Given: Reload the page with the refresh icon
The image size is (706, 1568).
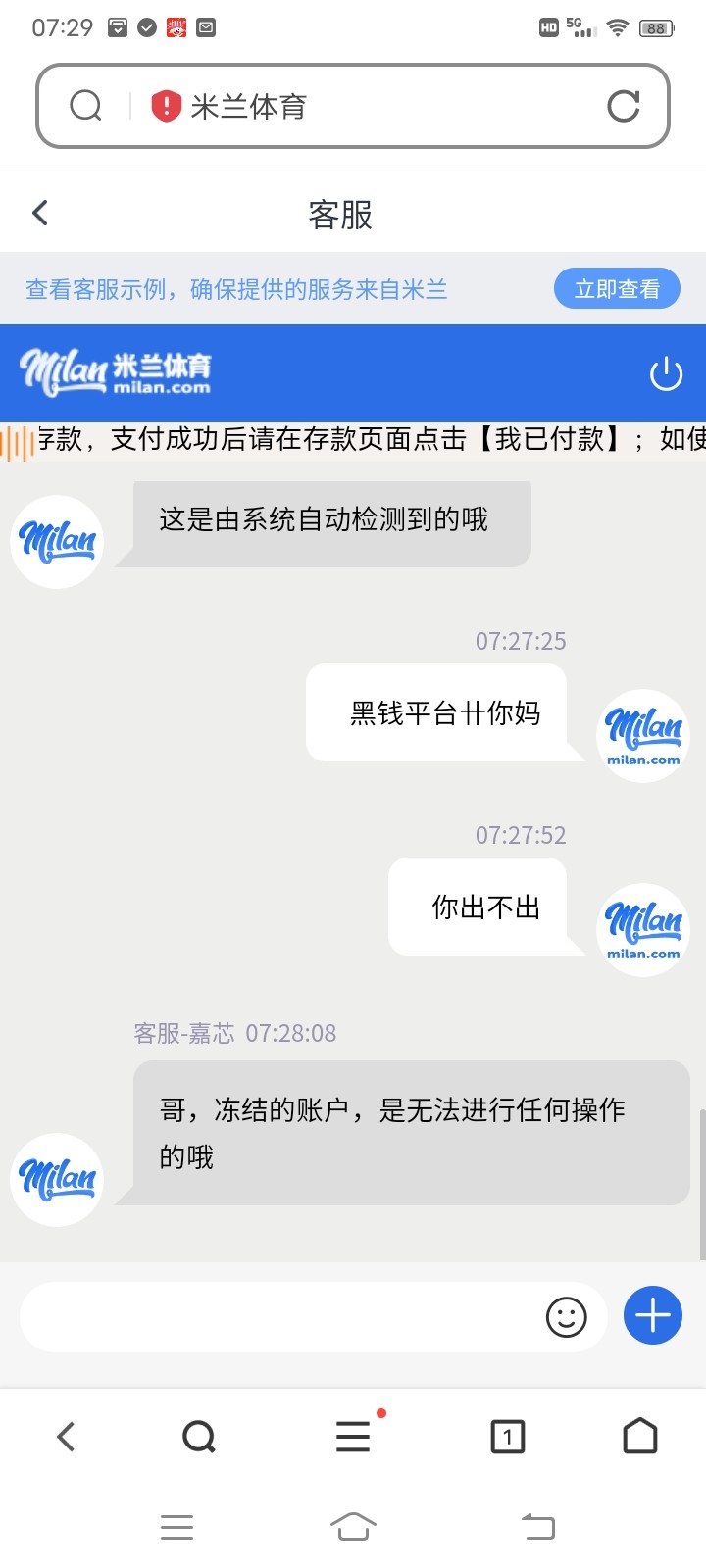Looking at the screenshot, I should click(x=625, y=105).
